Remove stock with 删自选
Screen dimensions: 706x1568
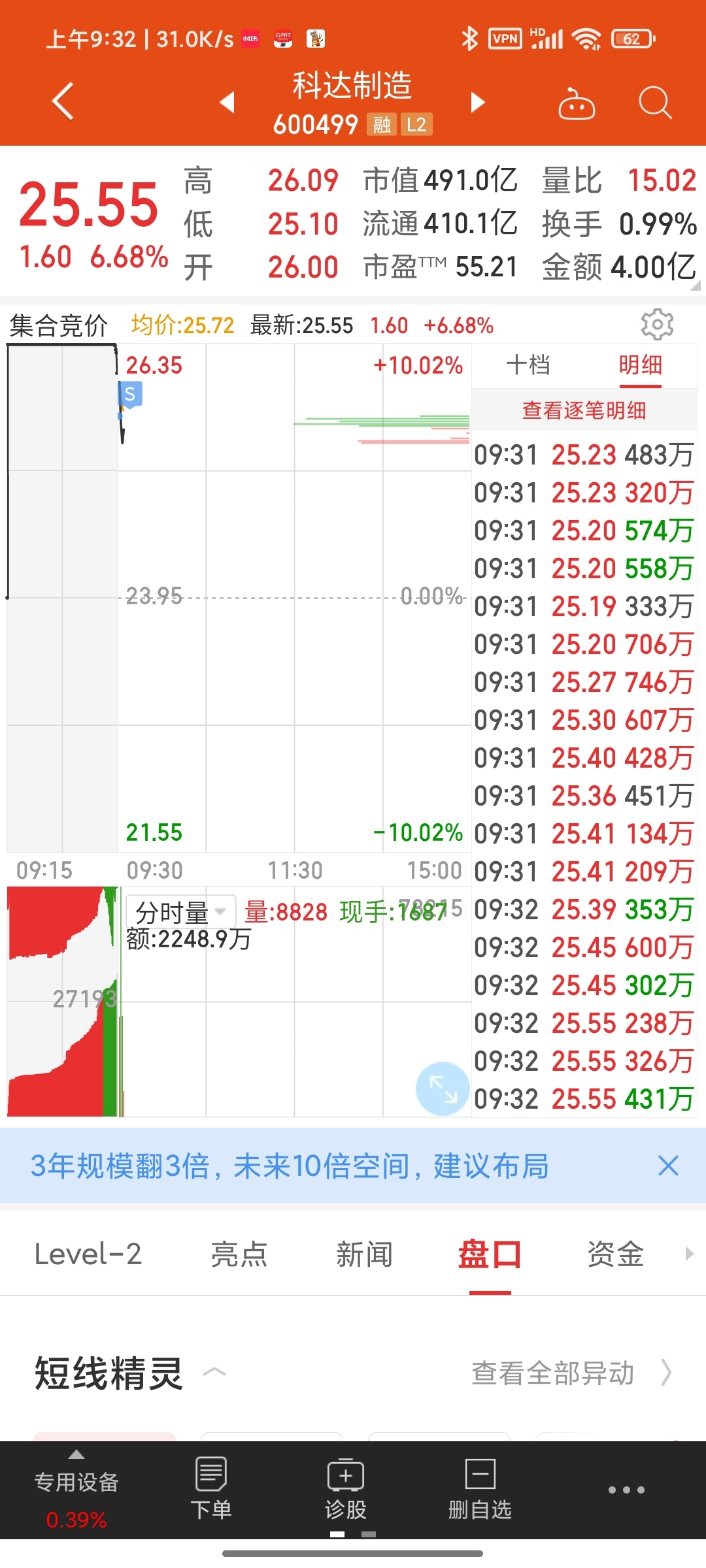(480, 1489)
